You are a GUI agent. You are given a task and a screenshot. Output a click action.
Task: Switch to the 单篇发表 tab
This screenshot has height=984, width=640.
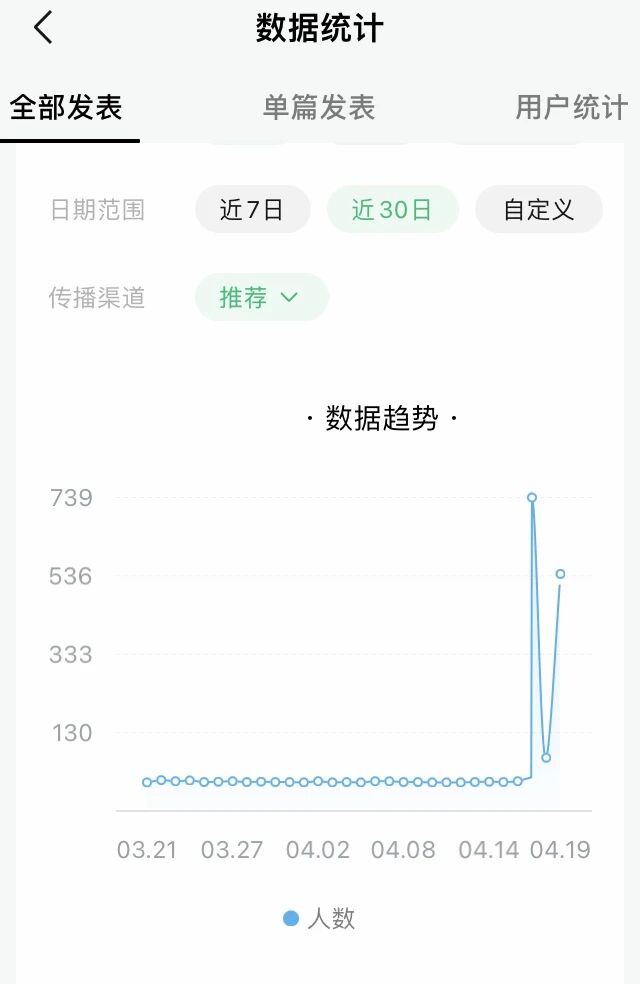coord(319,107)
